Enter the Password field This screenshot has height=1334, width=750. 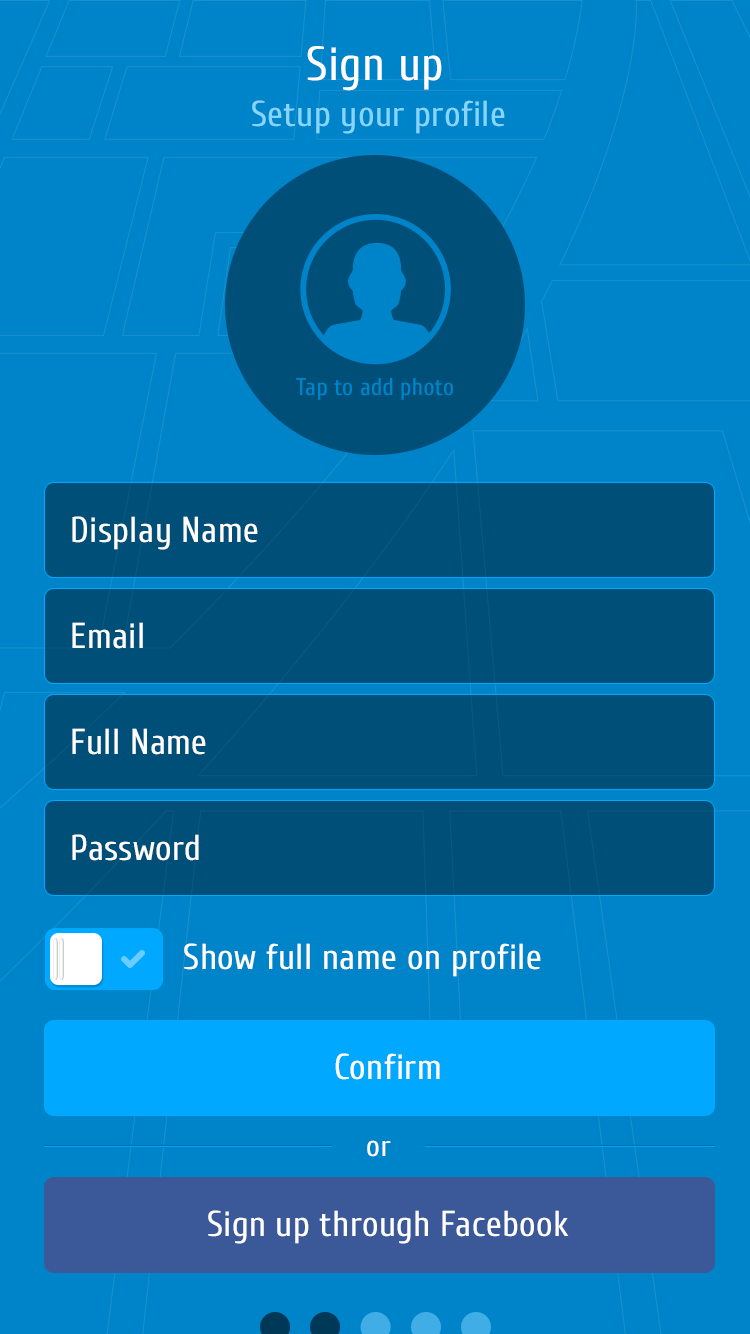(379, 848)
